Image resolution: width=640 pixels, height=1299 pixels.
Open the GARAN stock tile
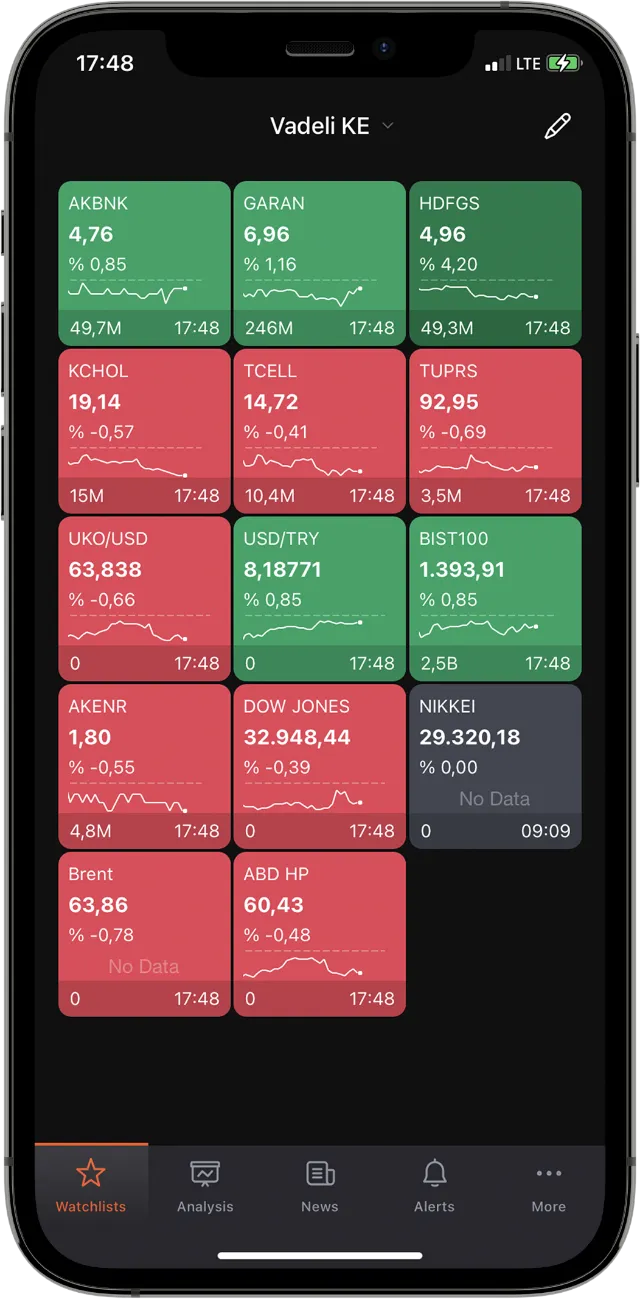coord(319,263)
